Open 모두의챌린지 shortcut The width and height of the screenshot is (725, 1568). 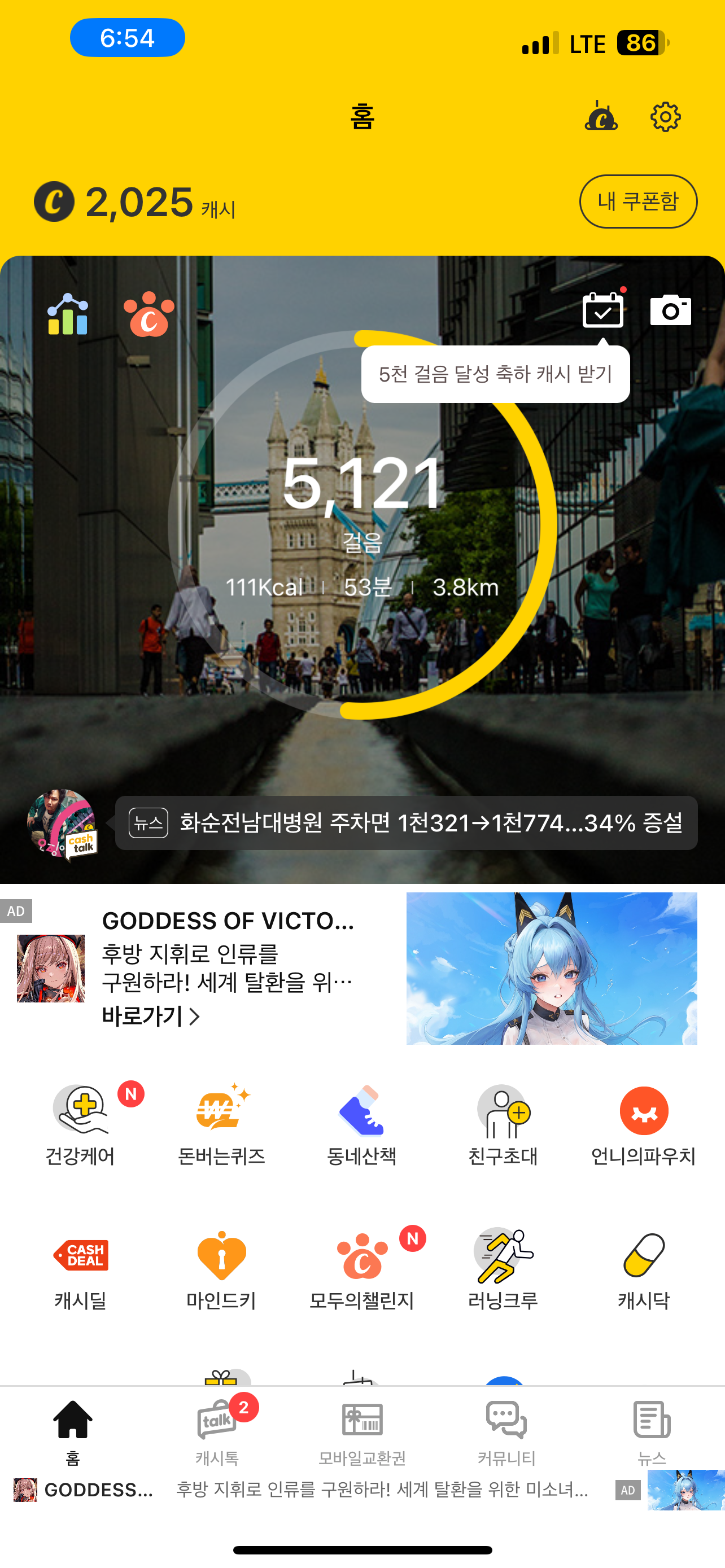click(x=361, y=1270)
